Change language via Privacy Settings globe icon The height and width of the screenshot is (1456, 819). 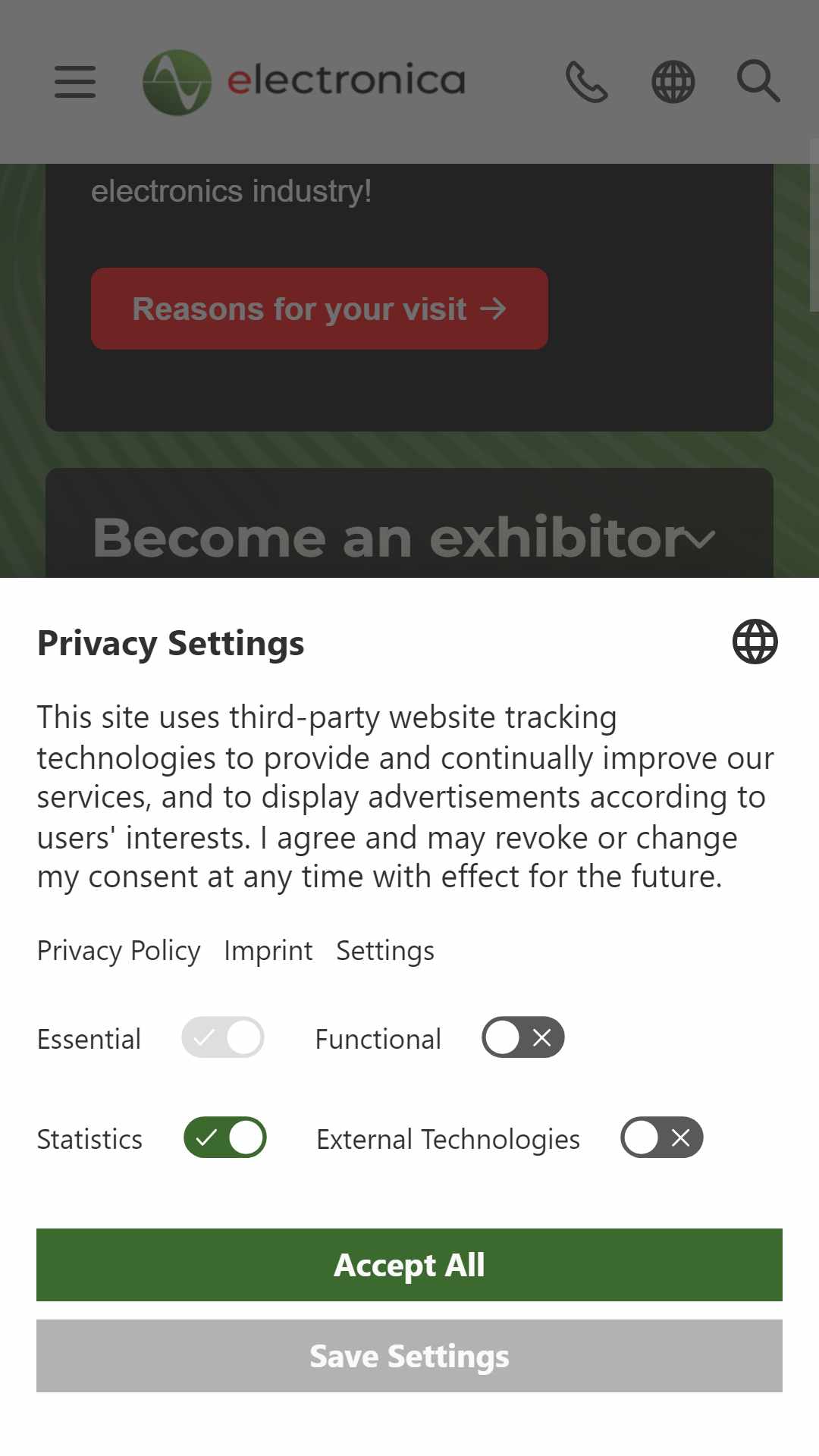755,642
